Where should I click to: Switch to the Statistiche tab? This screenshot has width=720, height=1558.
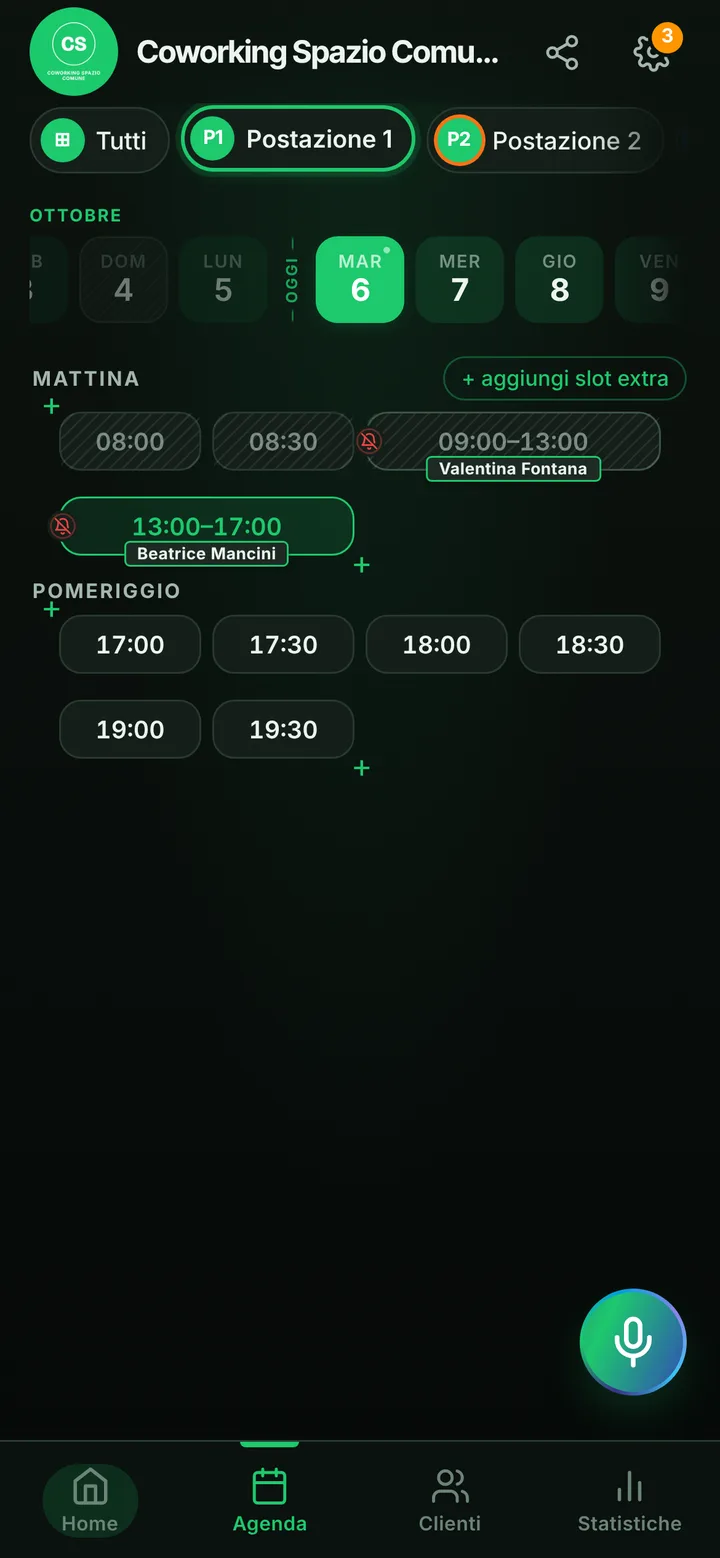630,1500
